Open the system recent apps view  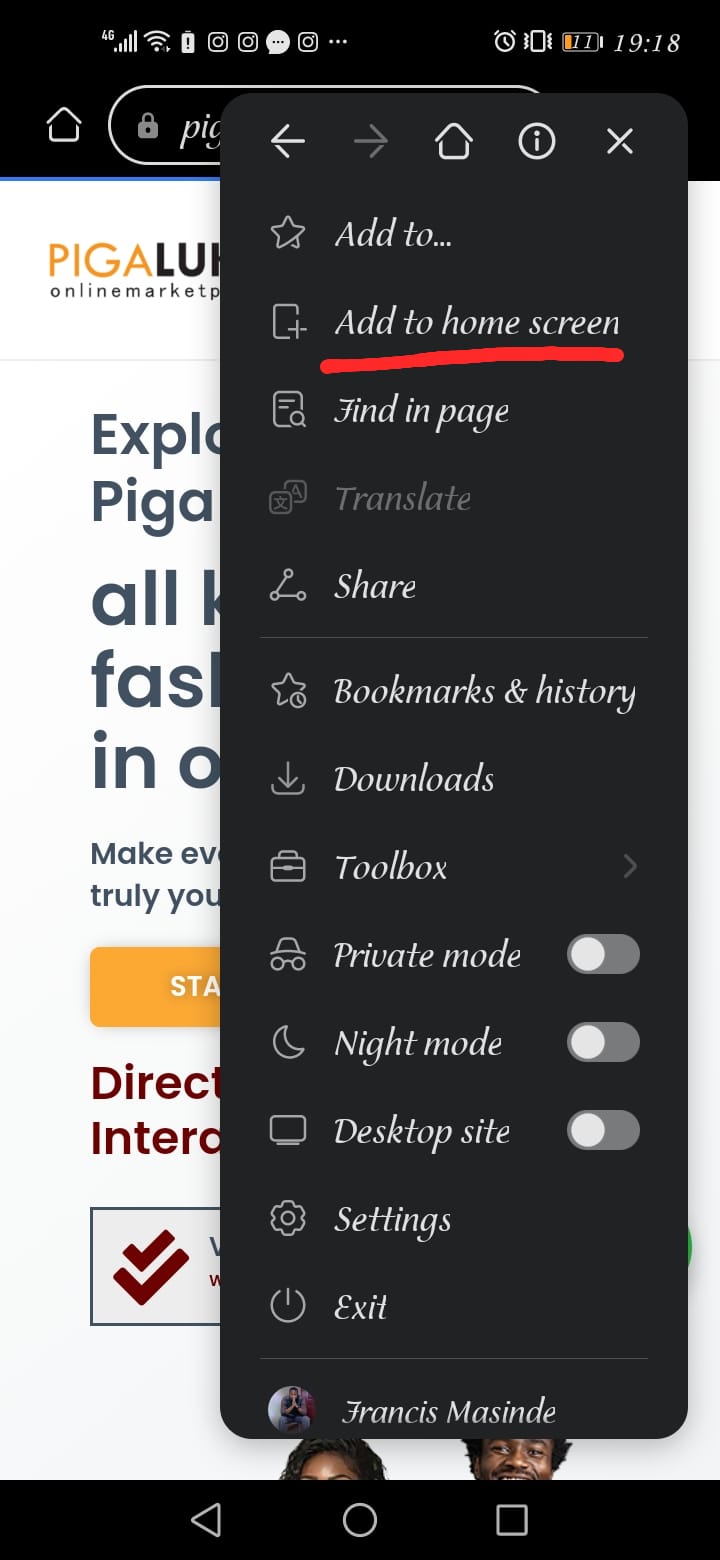pyautogui.click(x=512, y=1520)
